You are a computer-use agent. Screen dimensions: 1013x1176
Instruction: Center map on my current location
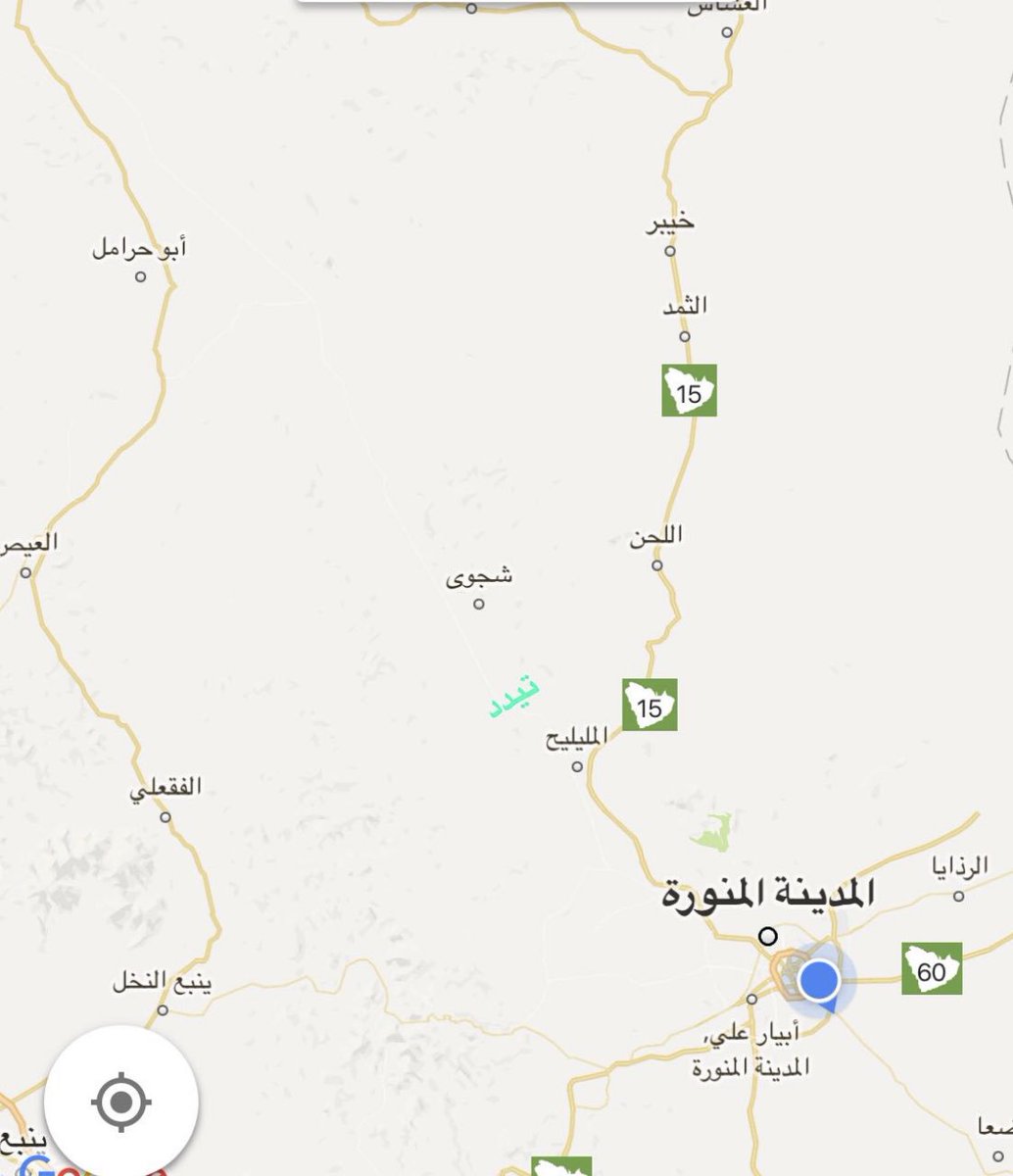tap(121, 1102)
